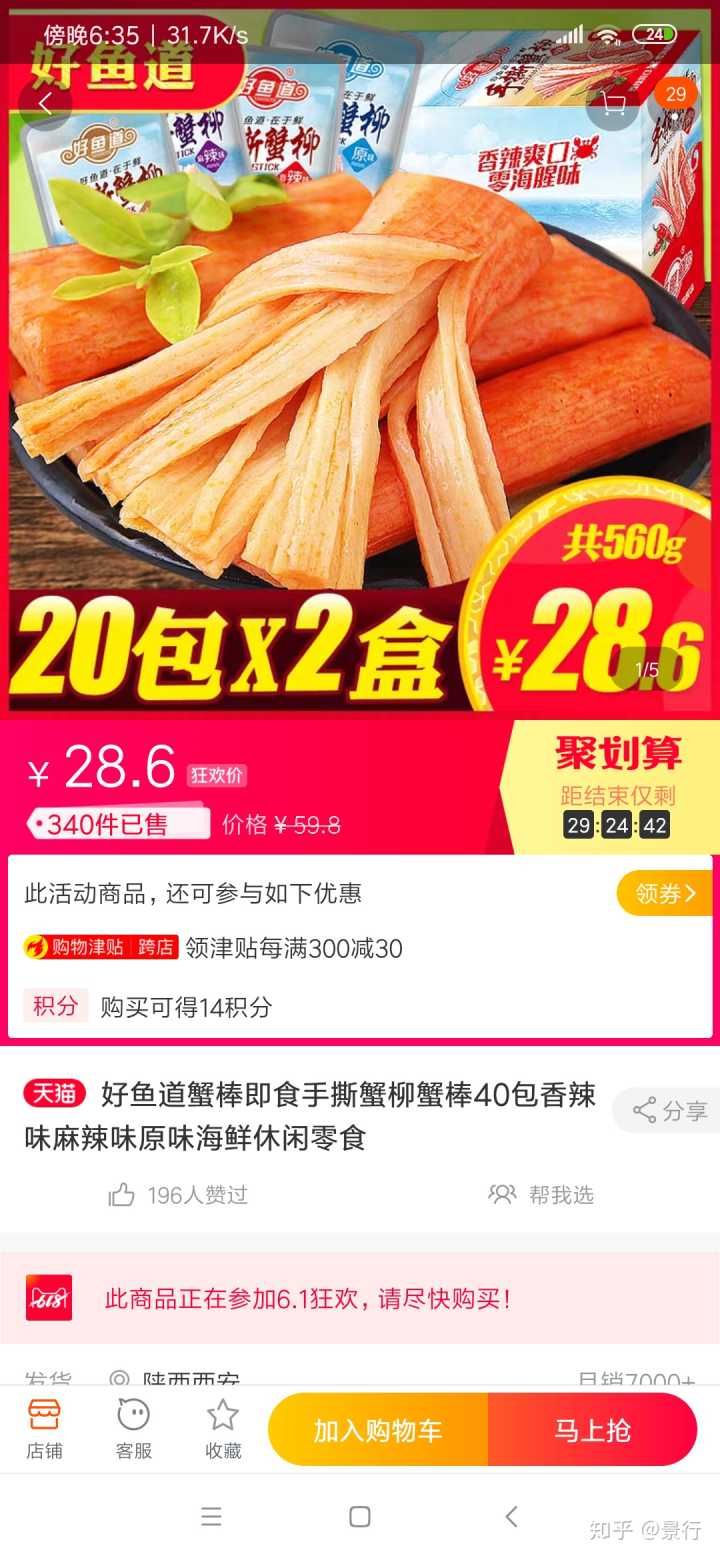720x1560 pixels.
Task: Buy now with 马上抢
Action: 592,1430
